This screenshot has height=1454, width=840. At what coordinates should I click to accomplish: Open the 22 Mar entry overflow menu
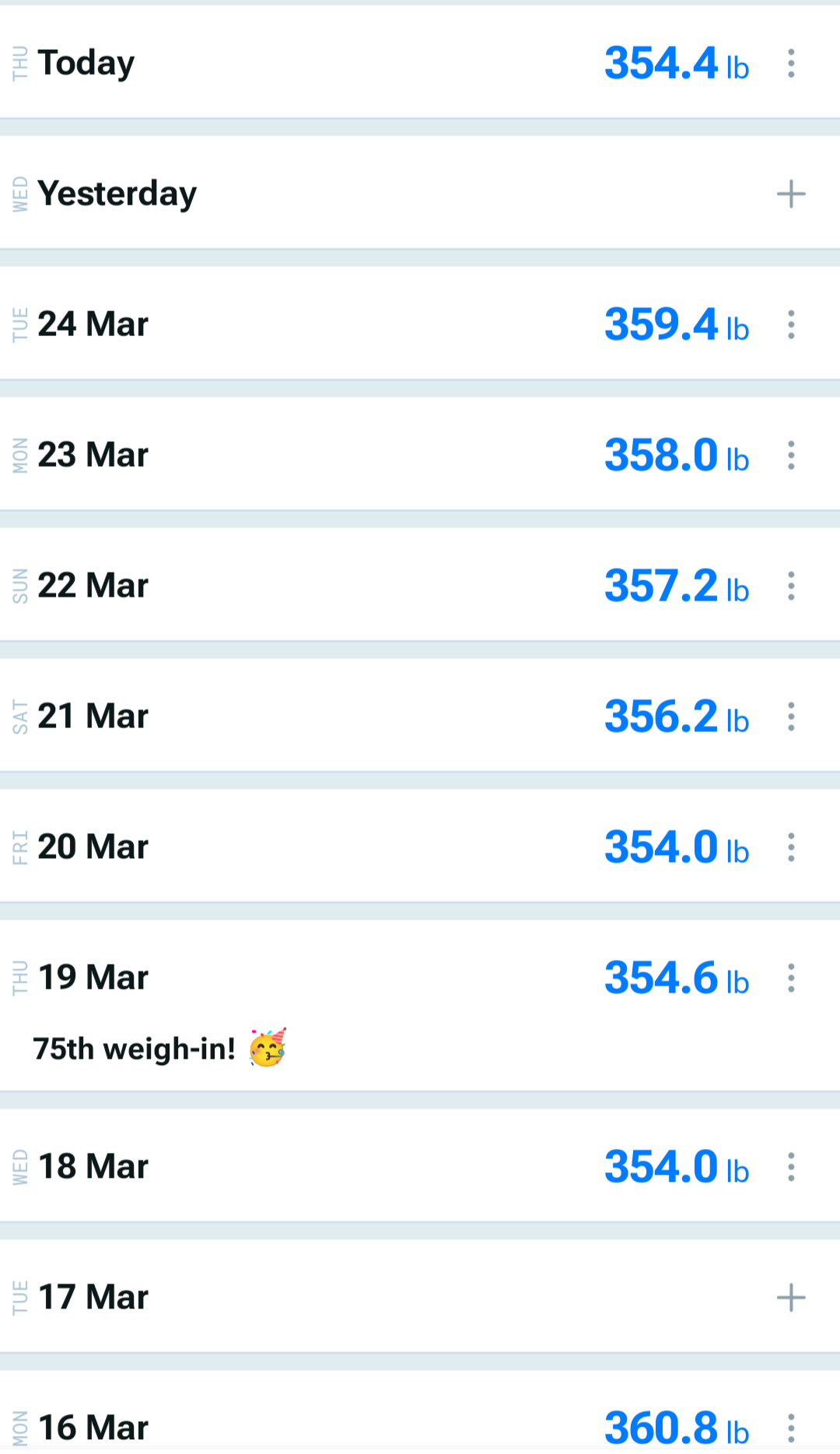[x=791, y=586]
